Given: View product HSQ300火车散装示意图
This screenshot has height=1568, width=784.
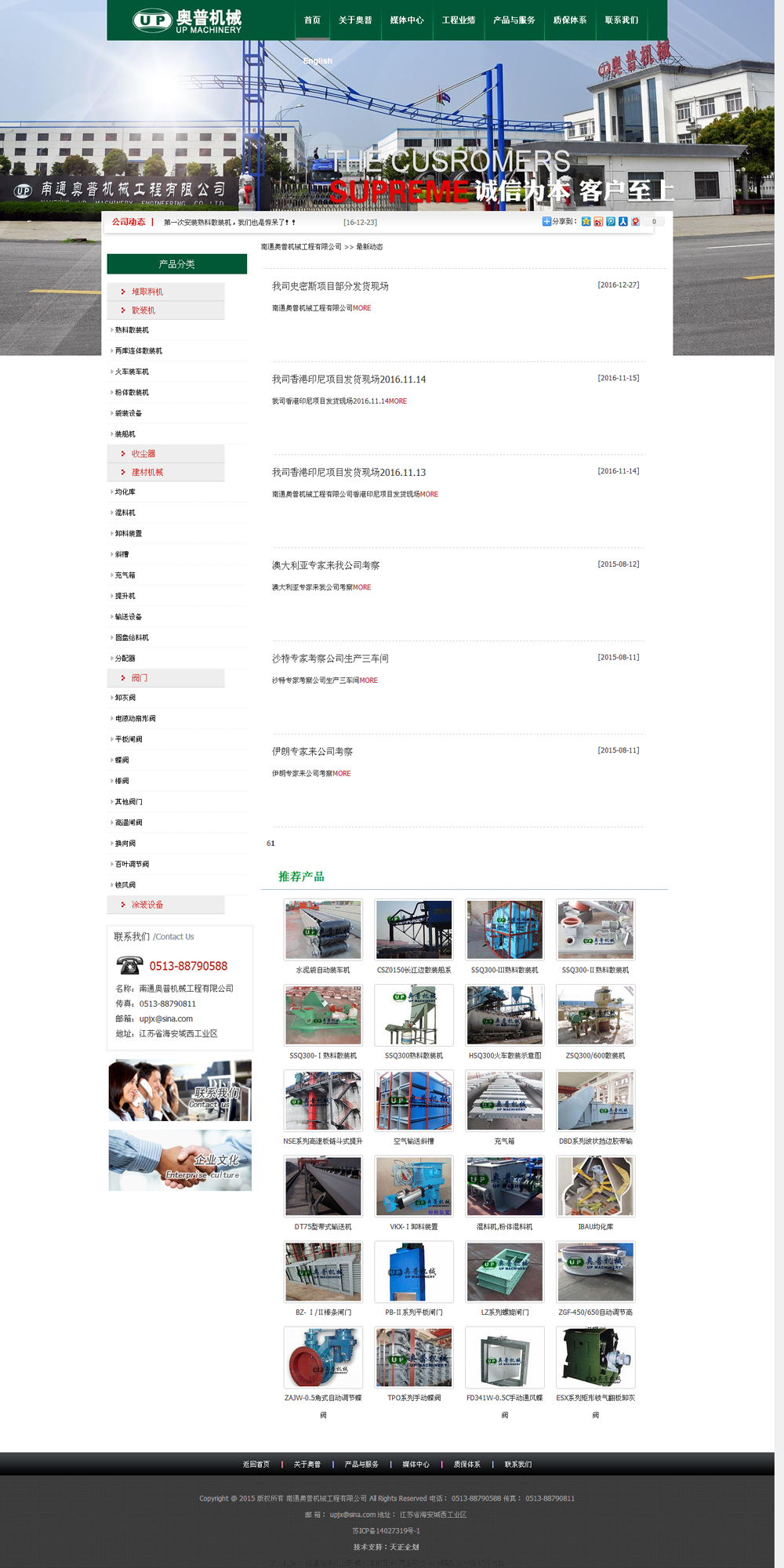Looking at the screenshot, I should pos(504,1015).
